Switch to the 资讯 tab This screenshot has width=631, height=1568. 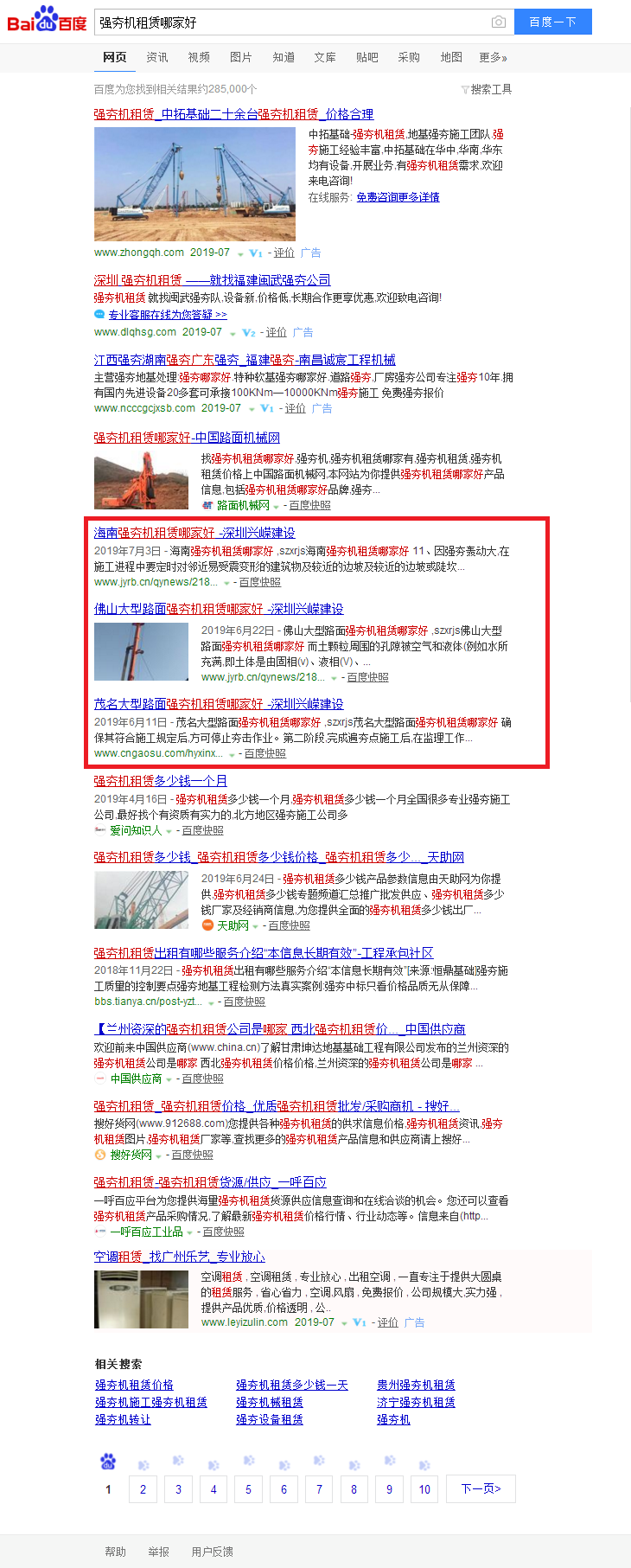coord(157,57)
